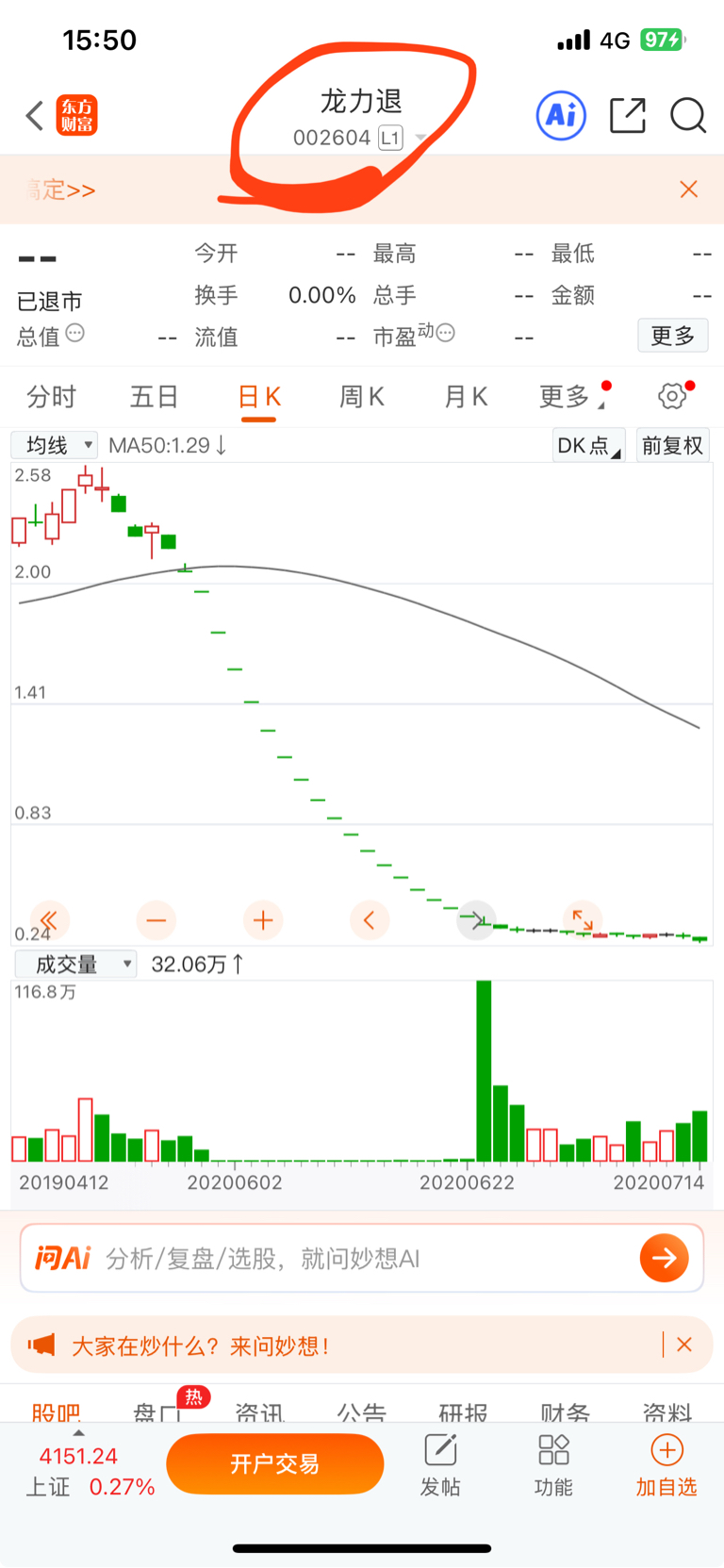The image size is (724, 1568).
Task: Add stock via 加自选
Action: point(666,1466)
